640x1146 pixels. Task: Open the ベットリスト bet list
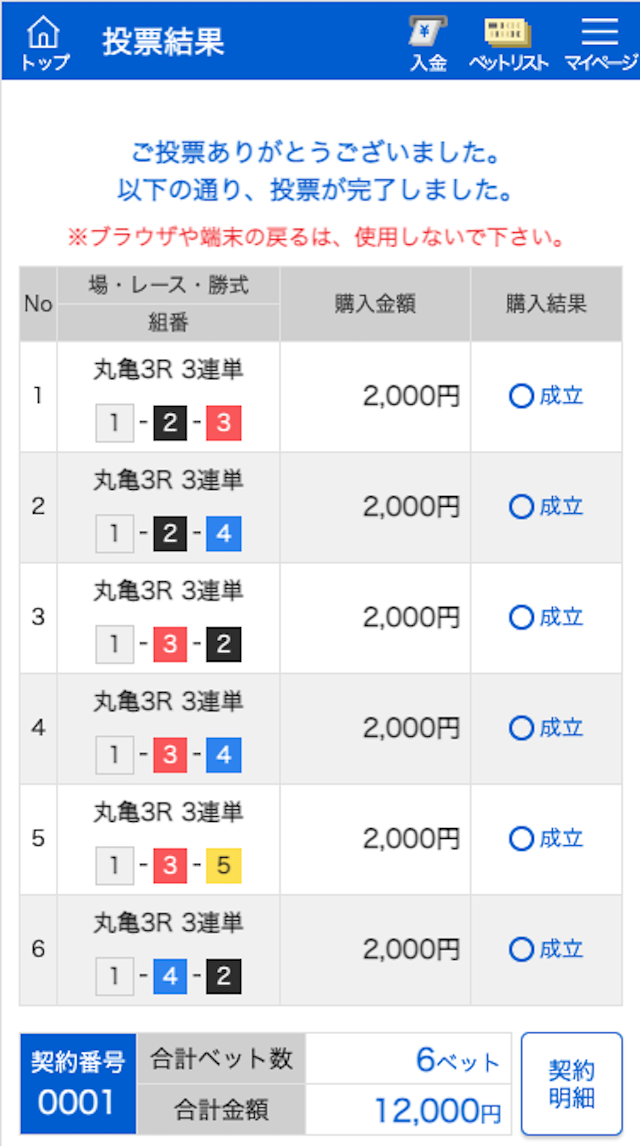pos(508,43)
